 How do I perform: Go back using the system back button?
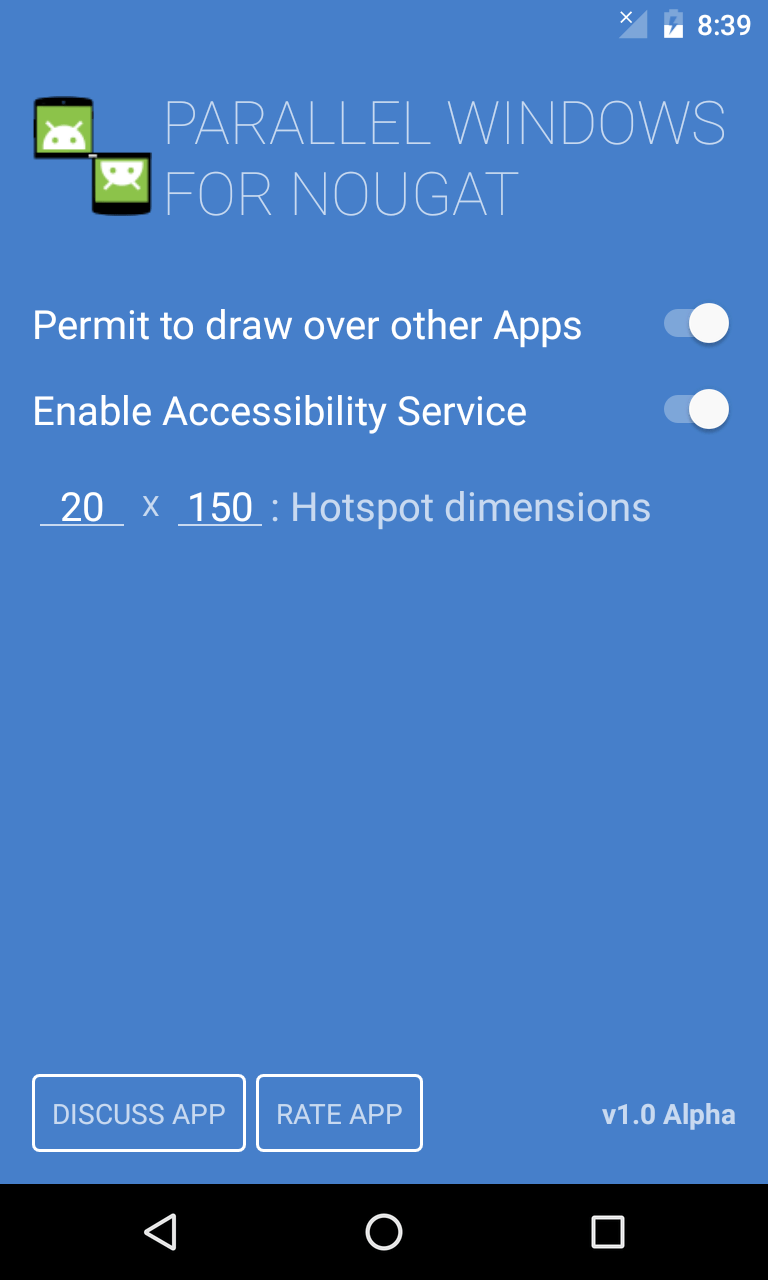pyautogui.click(x=160, y=1232)
